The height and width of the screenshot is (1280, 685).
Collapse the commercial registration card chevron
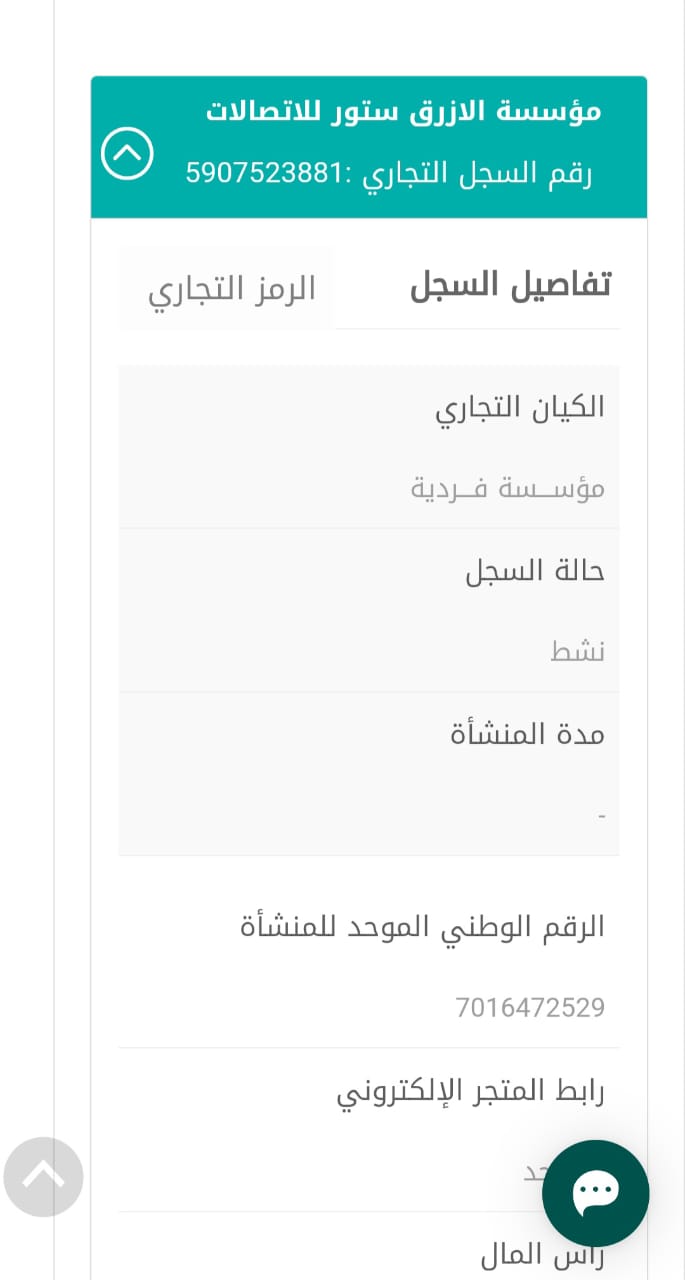tap(127, 155)
